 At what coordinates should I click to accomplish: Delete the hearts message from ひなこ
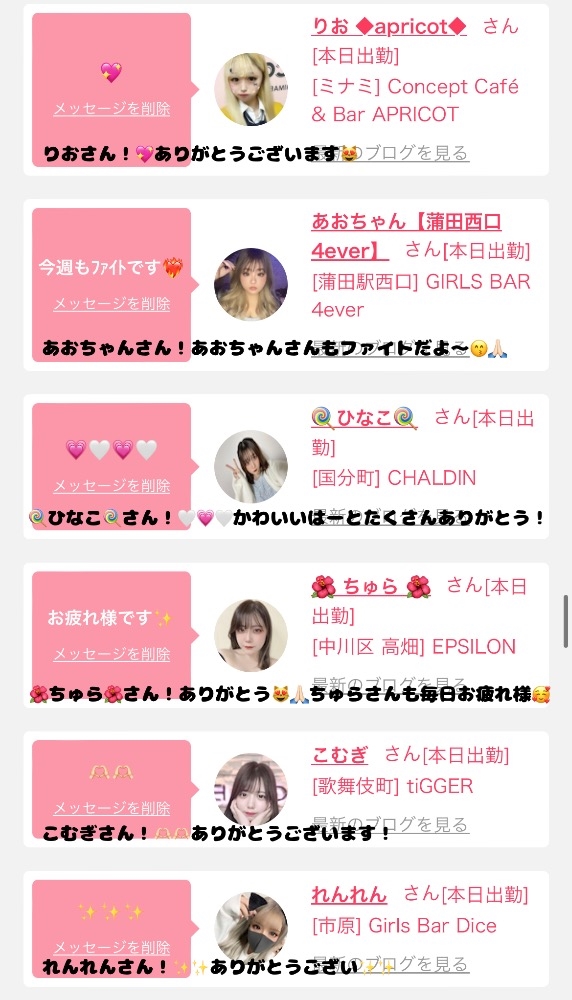[x=112, y=485]
